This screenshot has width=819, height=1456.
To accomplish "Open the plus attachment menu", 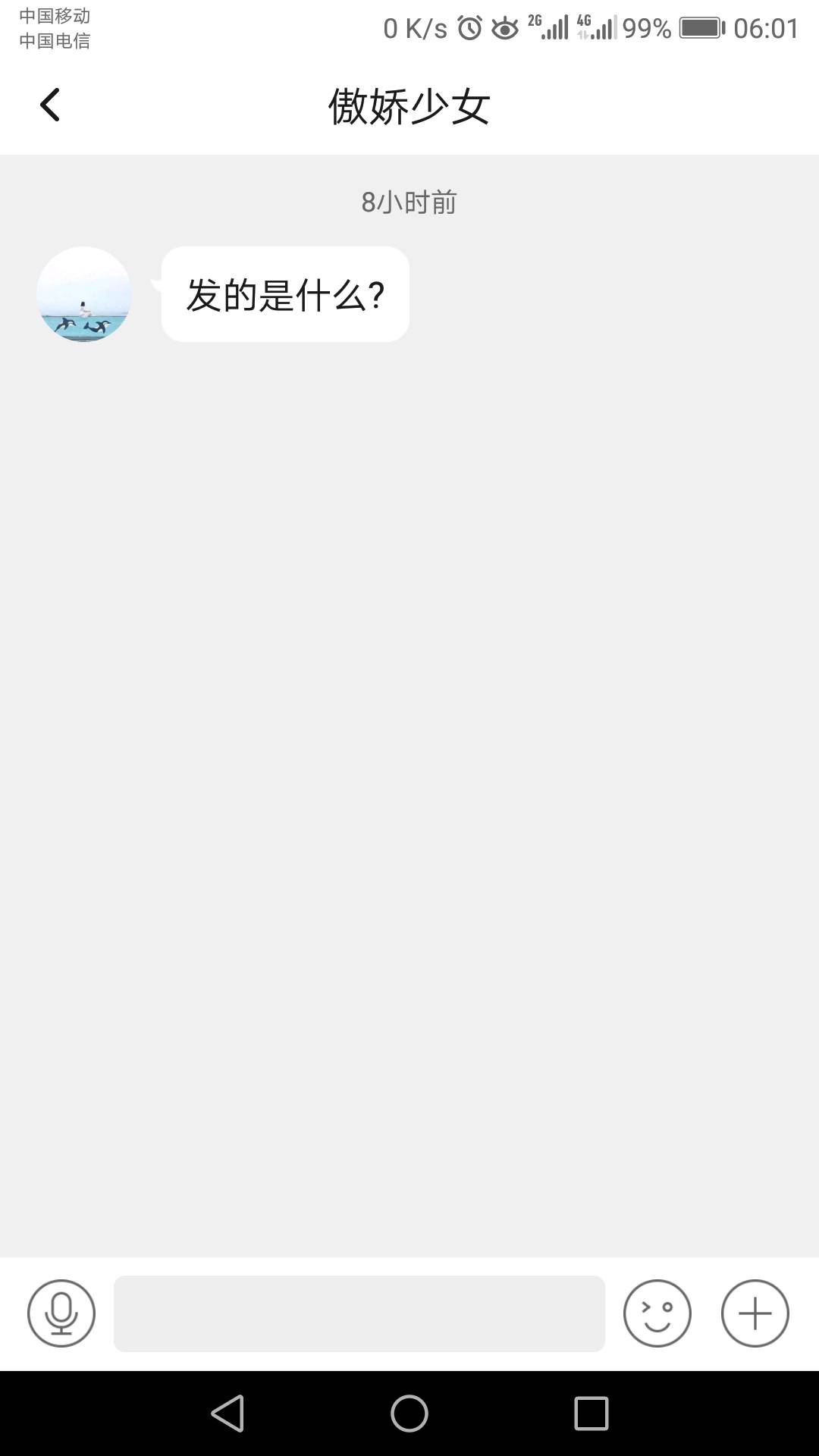I will (755, 1313).
